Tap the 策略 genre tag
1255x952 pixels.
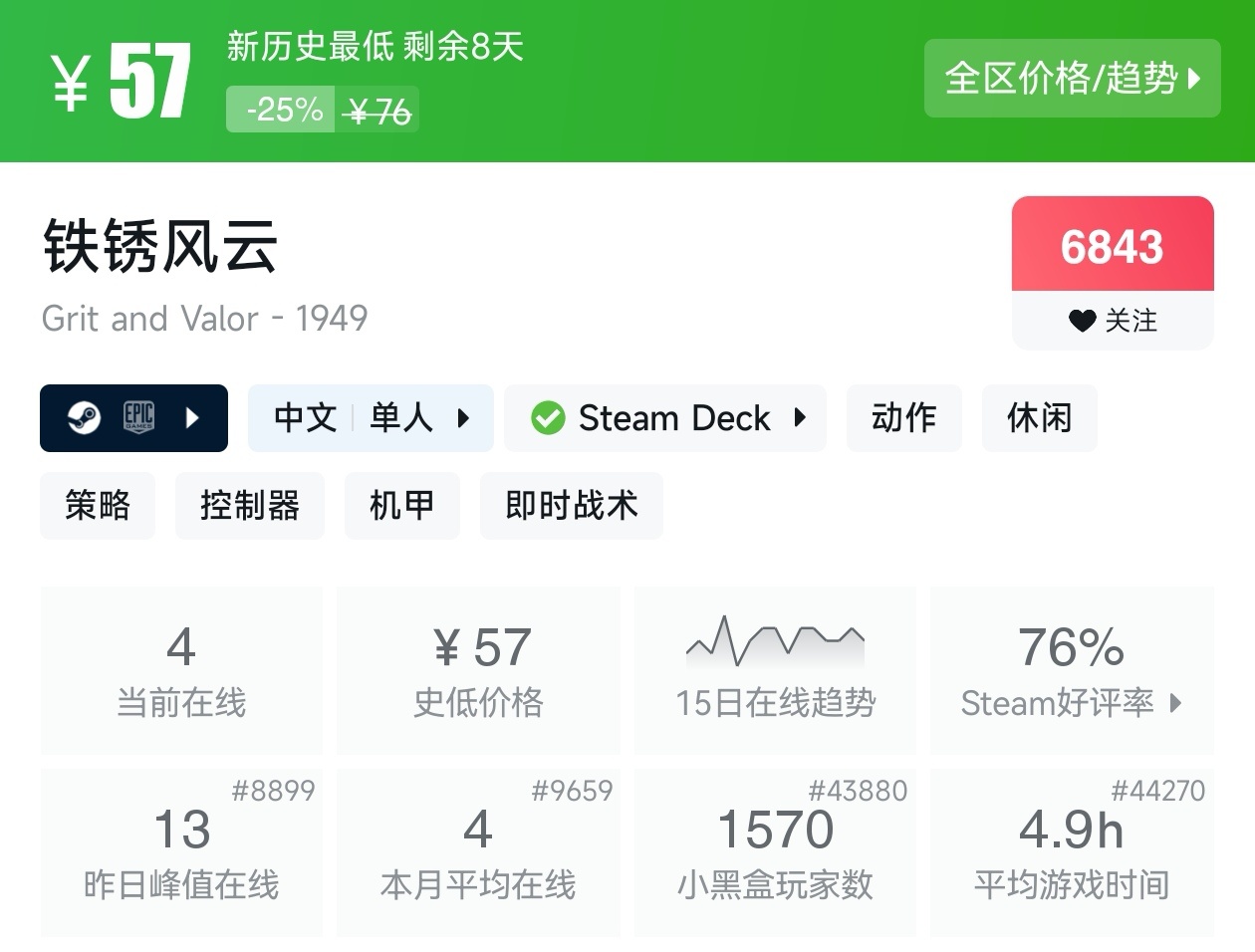pyautogui.click(x=98, y=506)
